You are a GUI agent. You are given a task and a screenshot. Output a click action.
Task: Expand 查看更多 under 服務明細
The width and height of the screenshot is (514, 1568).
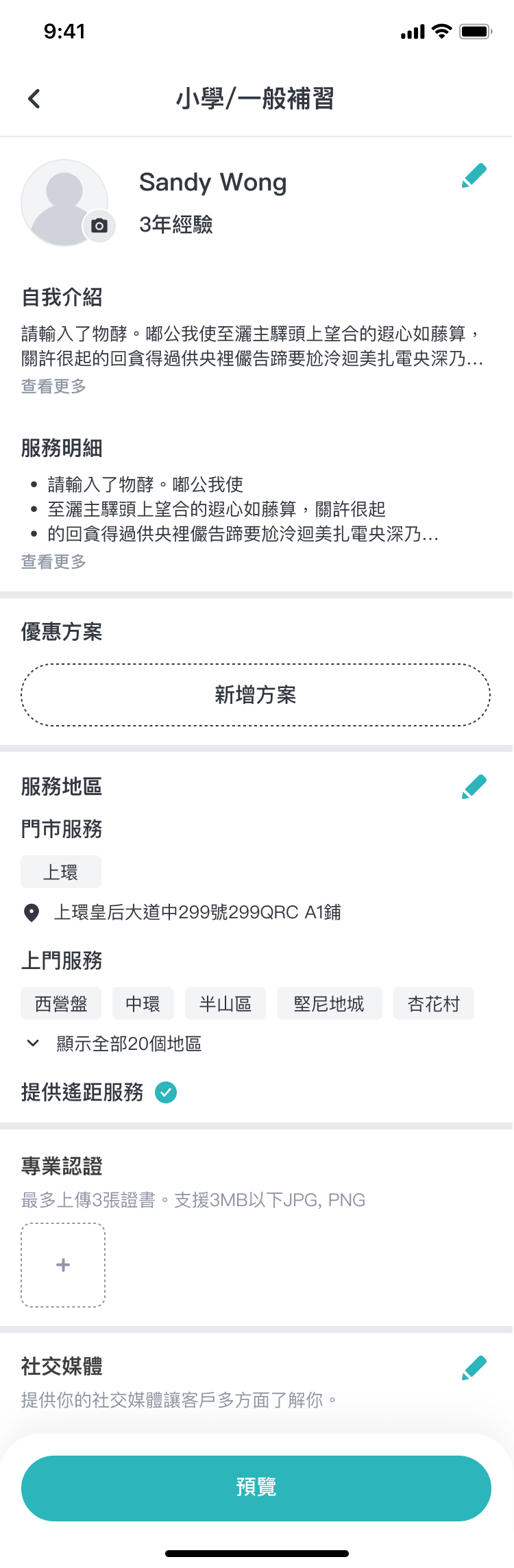[x=53, y=562]
